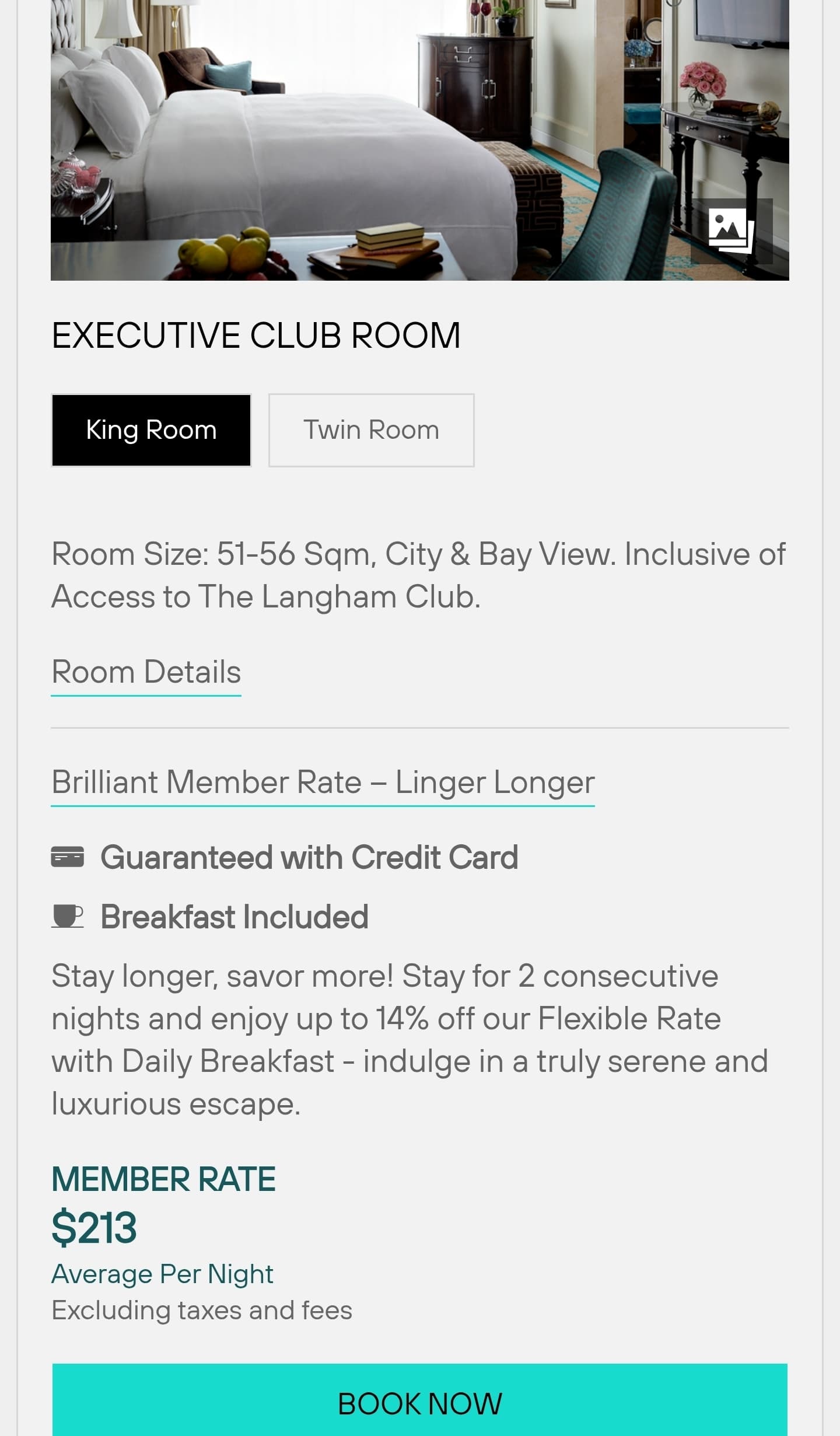Open Brilliant Member Rate – Linger Longer link
Viewport: 840px width, 1436px height.
click(x=323, y=783)
